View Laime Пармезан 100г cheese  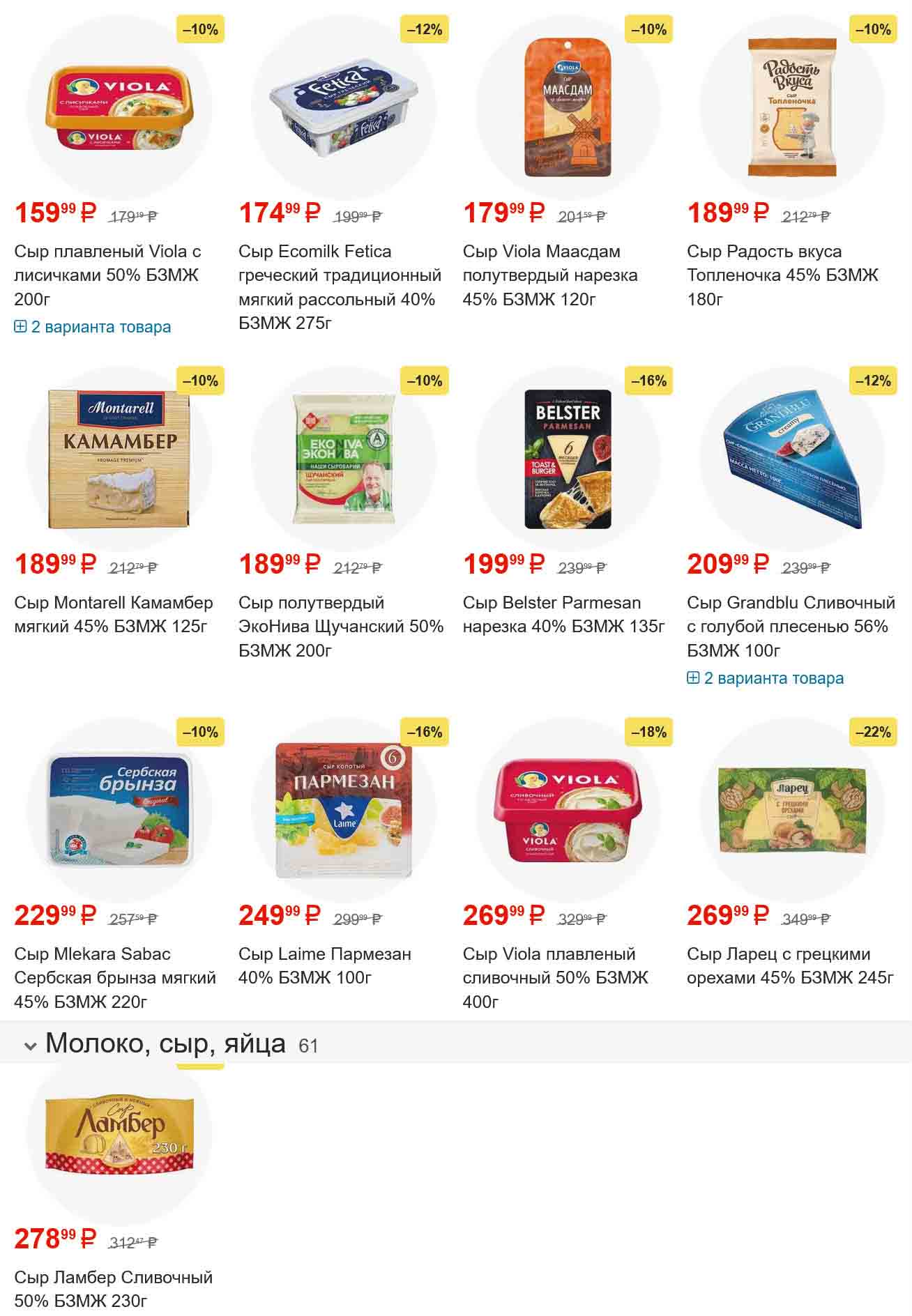(x=324, y=965)
